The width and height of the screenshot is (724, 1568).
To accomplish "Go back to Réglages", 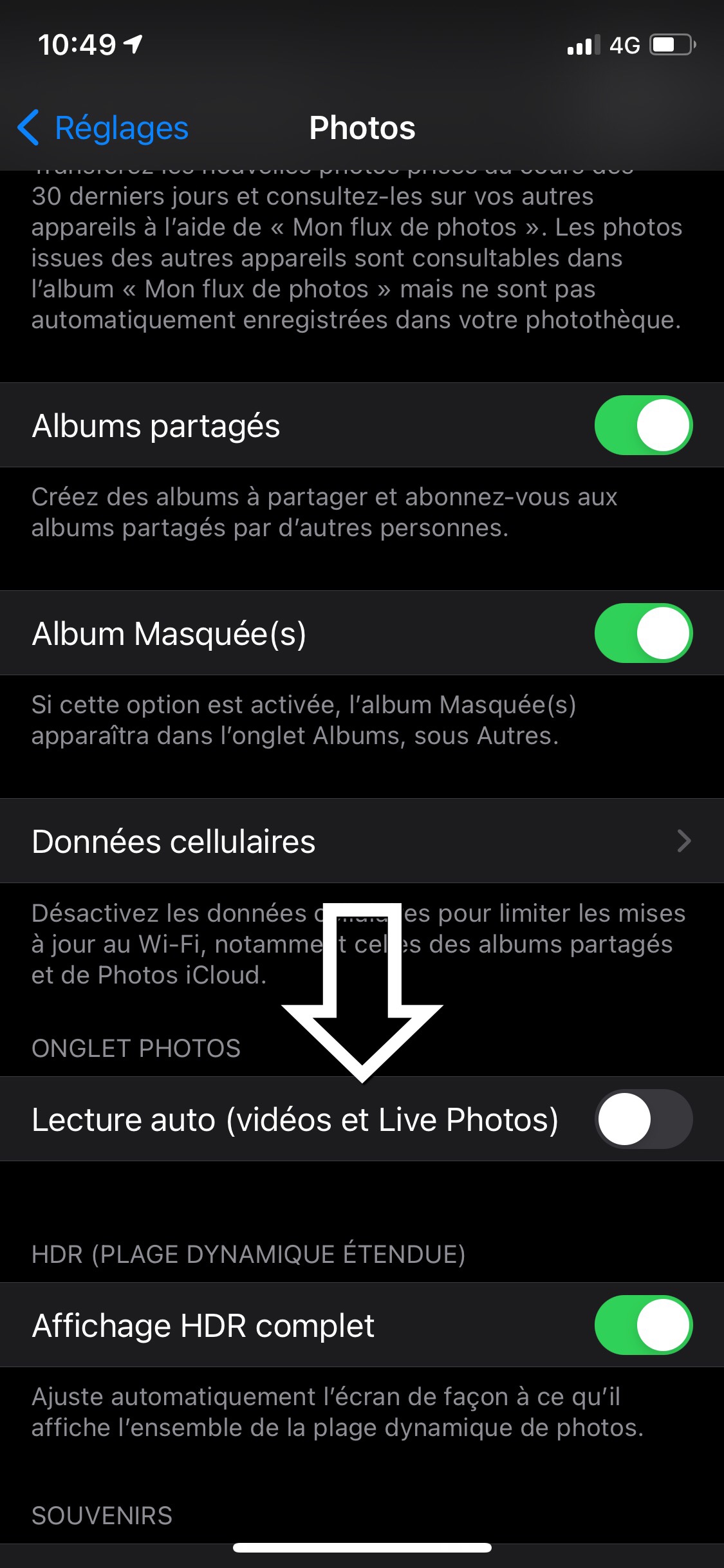I will [x=103, y=127].
